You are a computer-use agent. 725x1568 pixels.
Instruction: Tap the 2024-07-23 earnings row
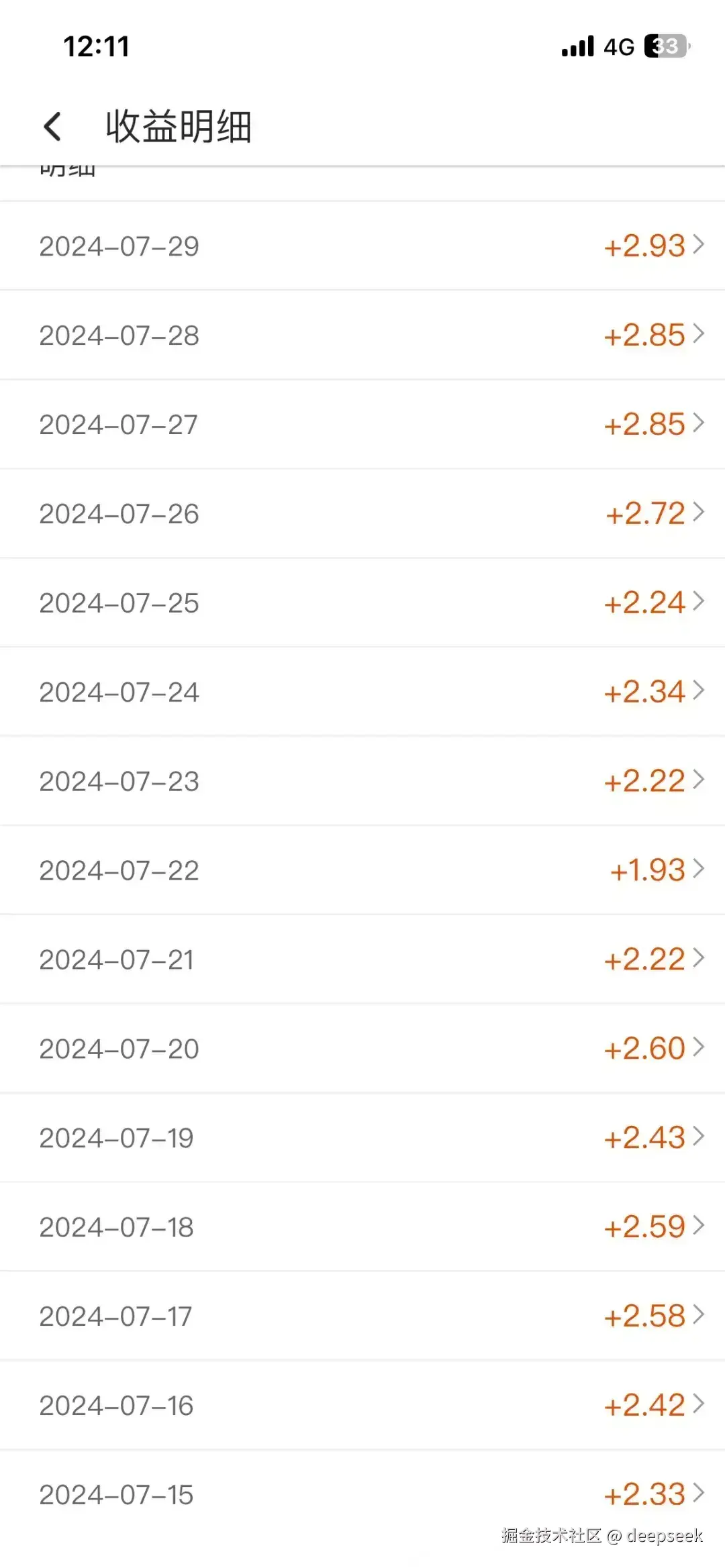tap(362, 782)
